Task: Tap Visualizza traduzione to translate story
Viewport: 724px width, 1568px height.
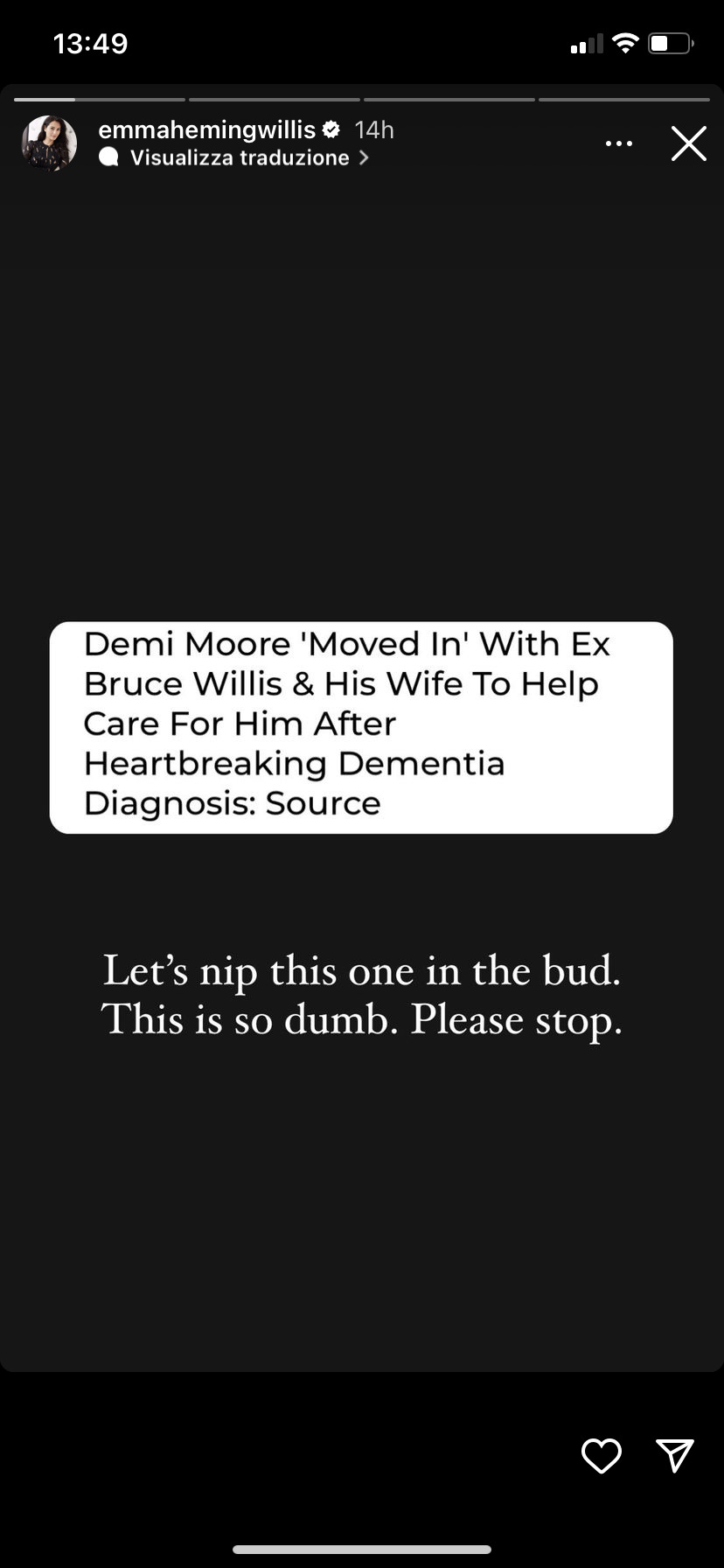Action: click(x=240, y=157)
